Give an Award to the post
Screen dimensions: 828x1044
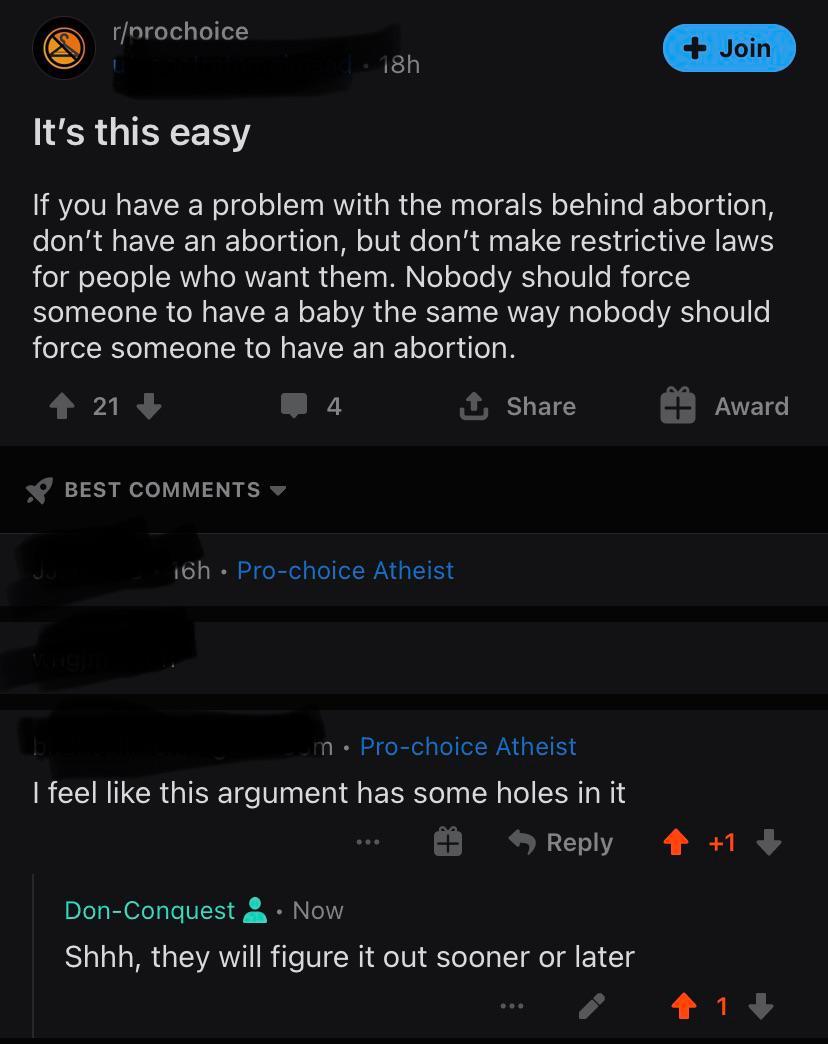pyautogui.click(x=724, y=406)
